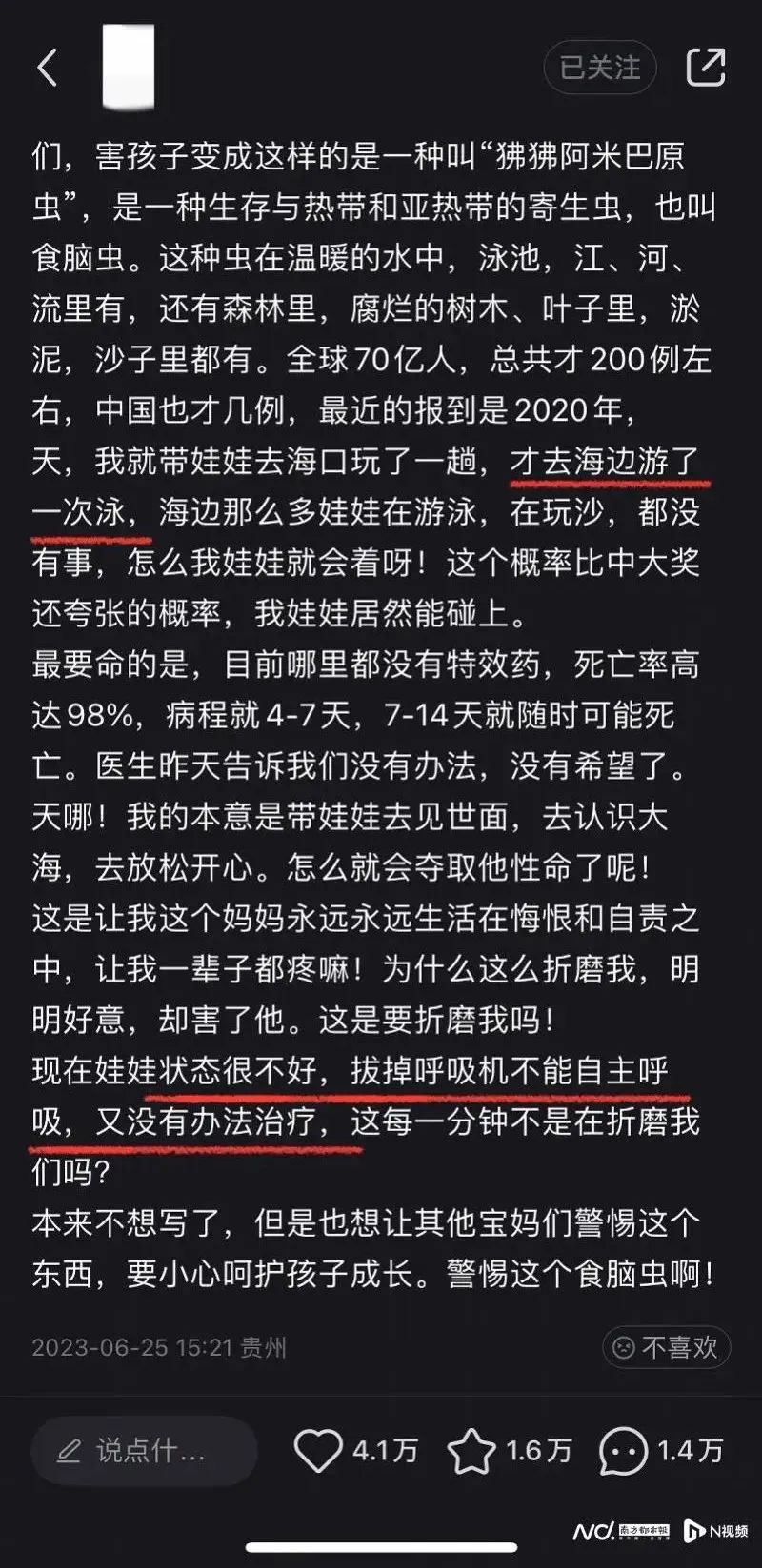Add the post to favorites with the star
This screenshot has width=762, height=1568.
point(471,1451)
